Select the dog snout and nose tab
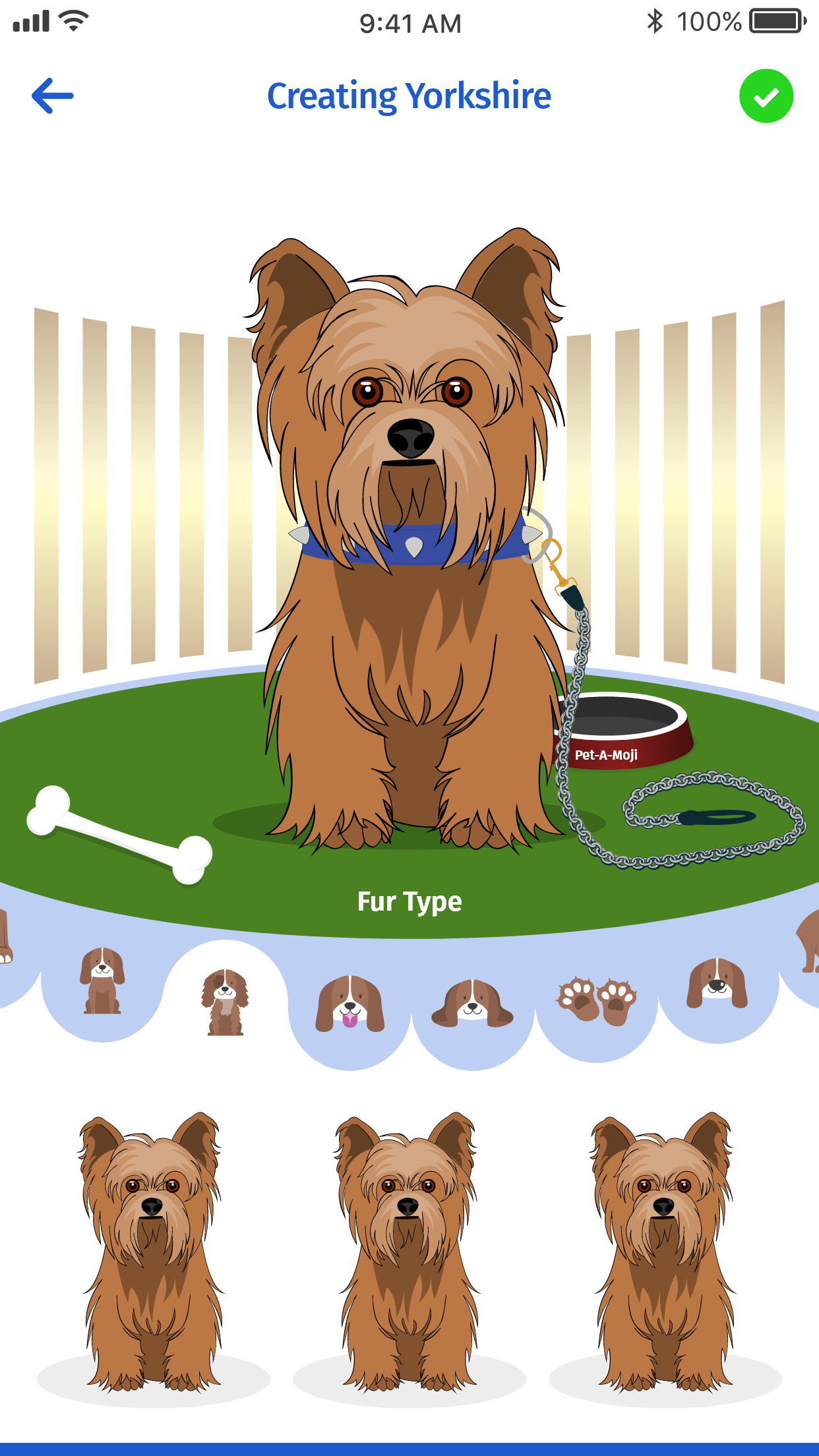The width and height of the screenshot is (819, 1456). pos(717,983)
